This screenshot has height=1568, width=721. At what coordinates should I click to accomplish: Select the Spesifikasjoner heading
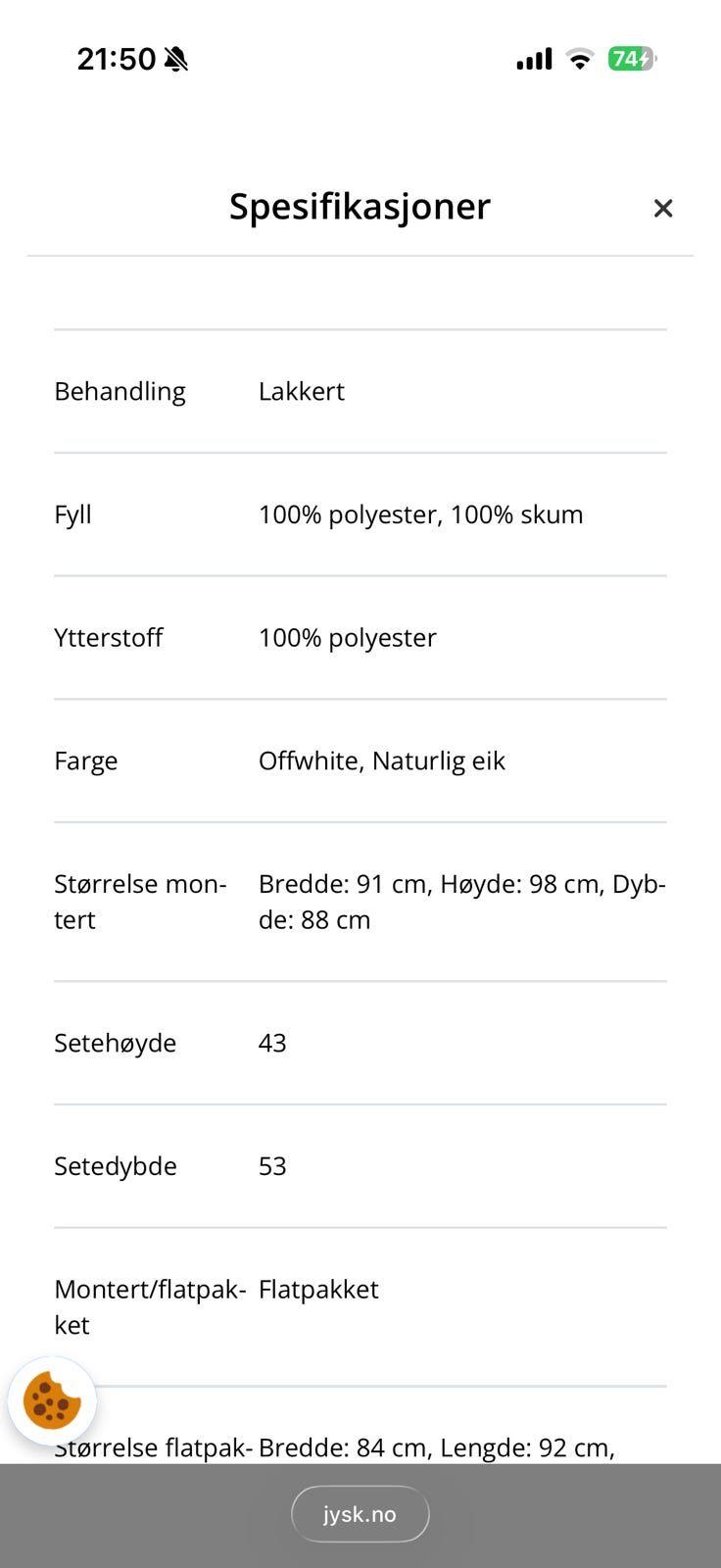(x=360, y=207)
